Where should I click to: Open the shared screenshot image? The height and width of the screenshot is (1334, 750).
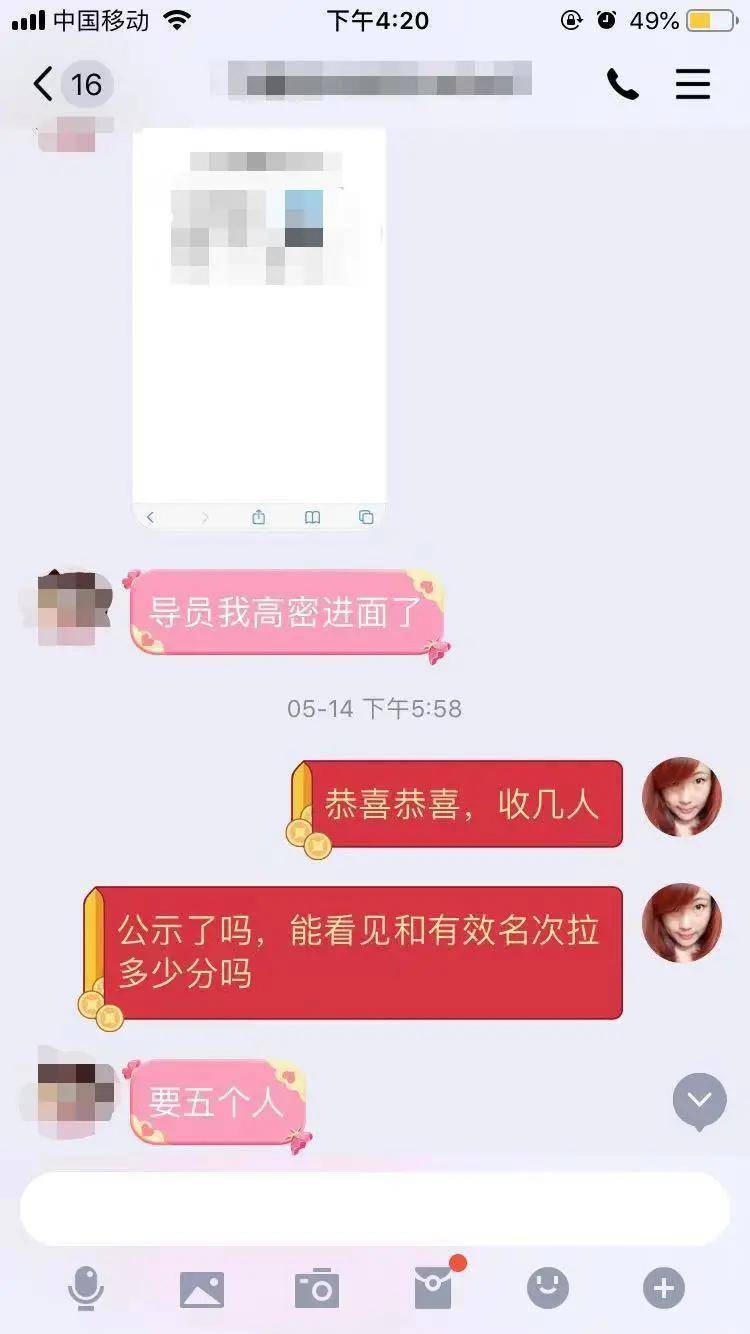coord(259,330)
